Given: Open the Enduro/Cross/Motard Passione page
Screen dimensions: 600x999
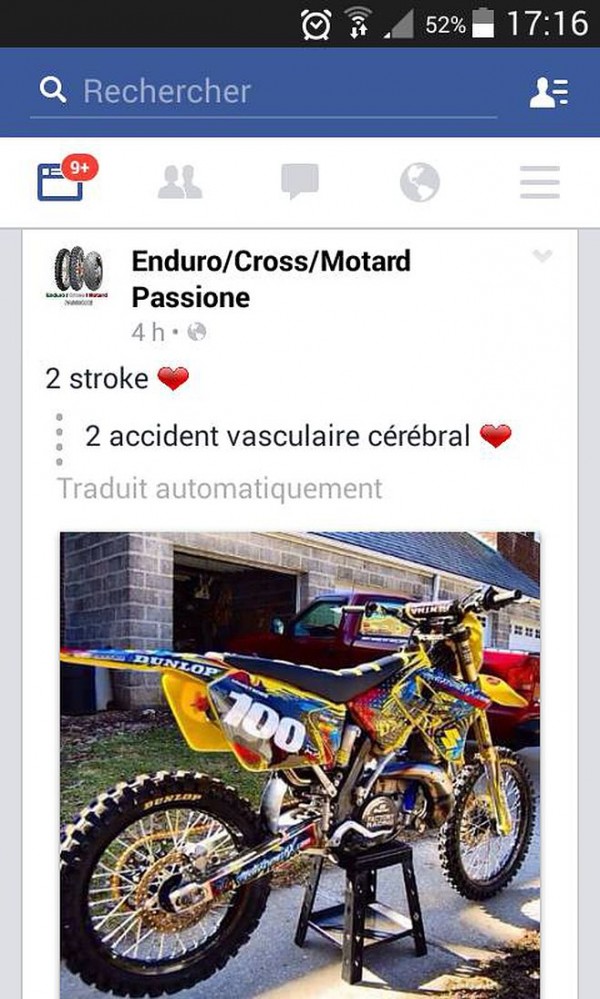Looking at the screenshot, I should coord(270,279).
